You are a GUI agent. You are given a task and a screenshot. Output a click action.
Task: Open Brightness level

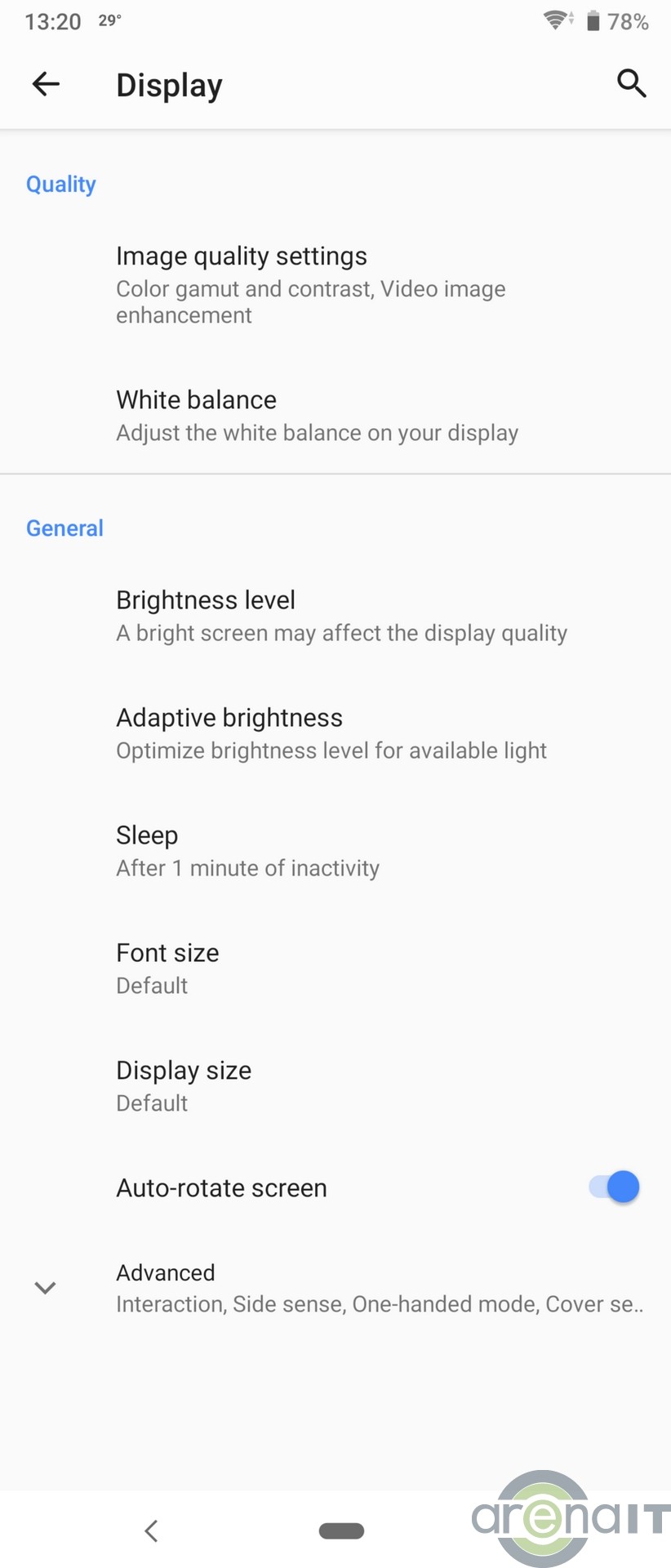coord(341,616)
